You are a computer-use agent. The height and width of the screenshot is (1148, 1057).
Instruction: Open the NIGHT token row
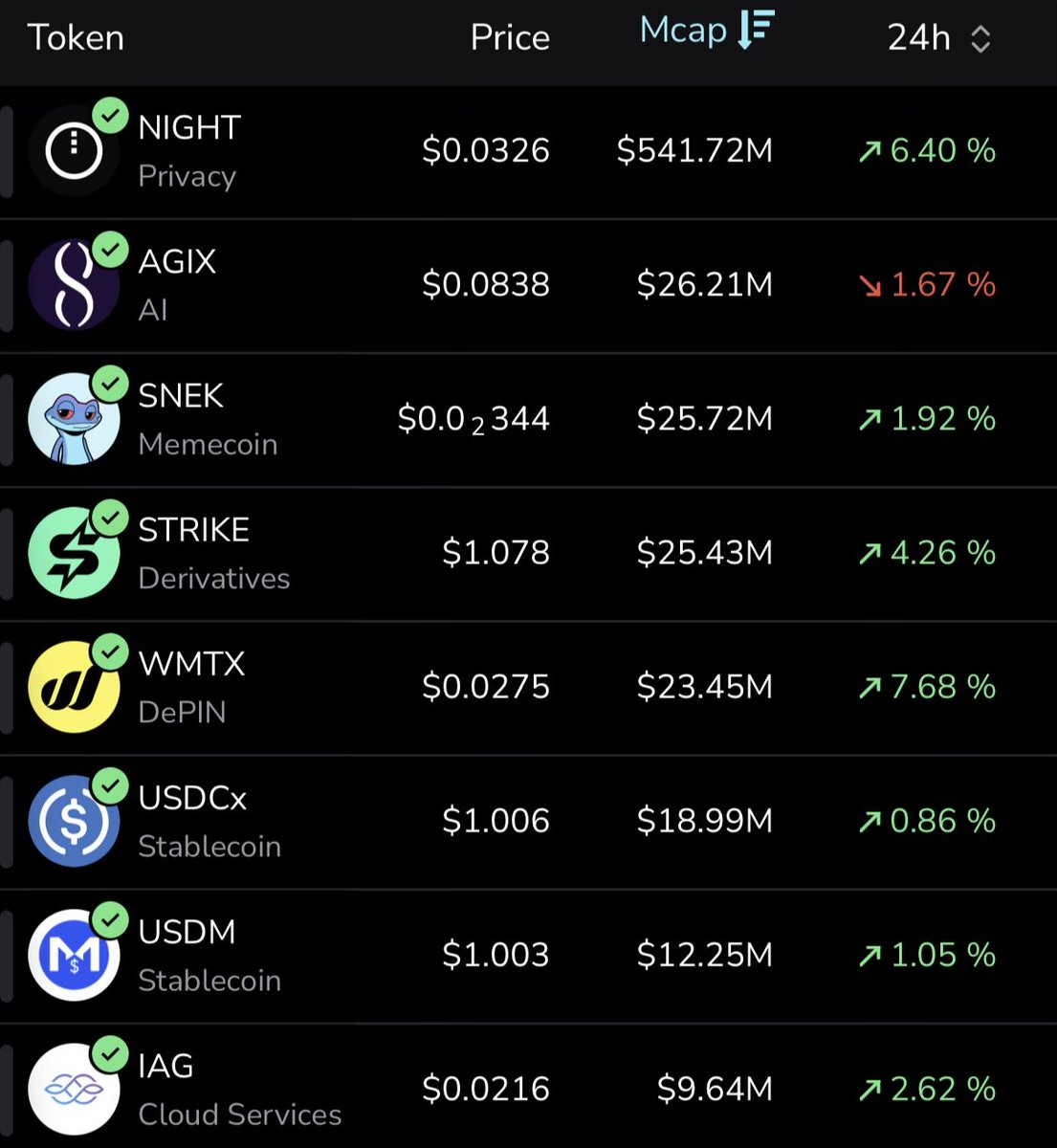point(528,152)
